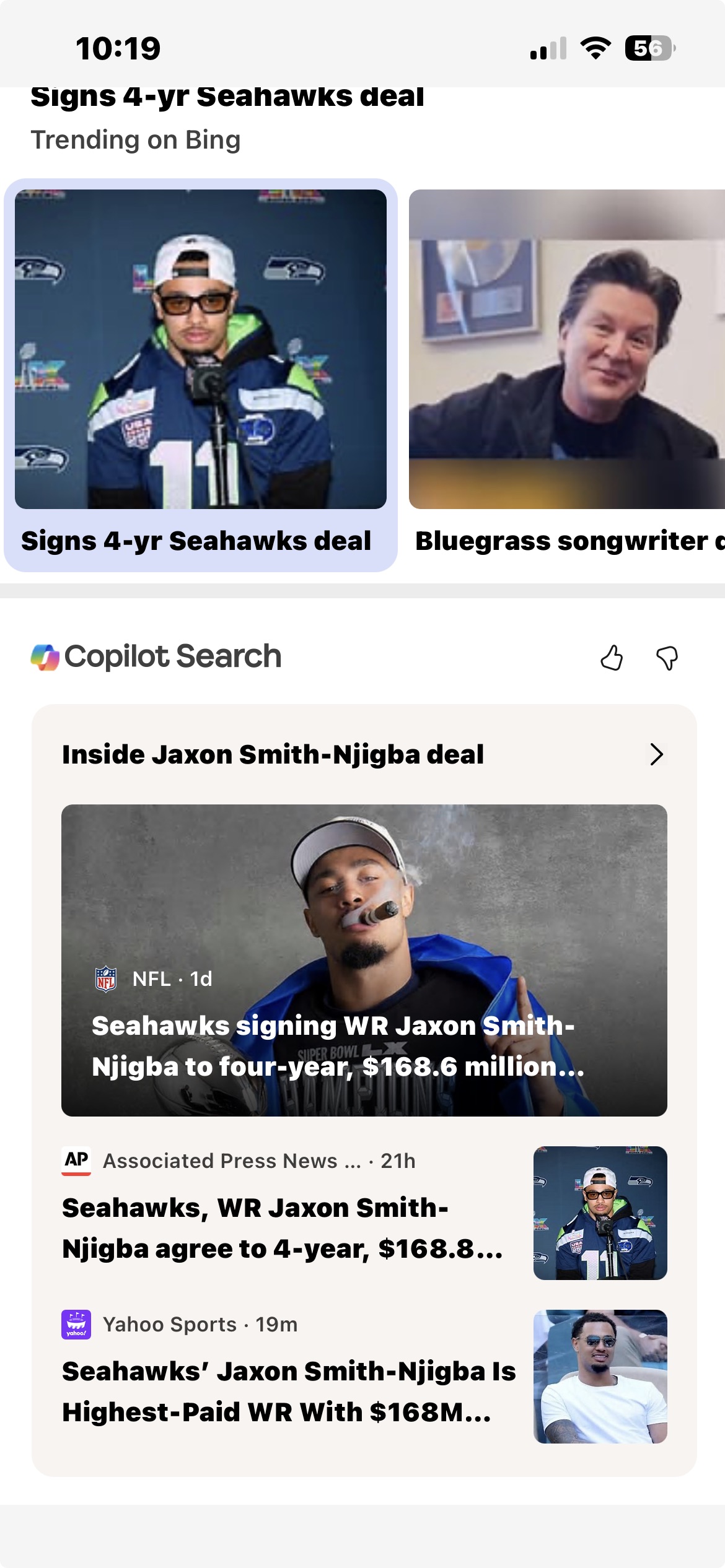Open the Signs 4-yr Seahawks deal card

(x=200, y=375)
